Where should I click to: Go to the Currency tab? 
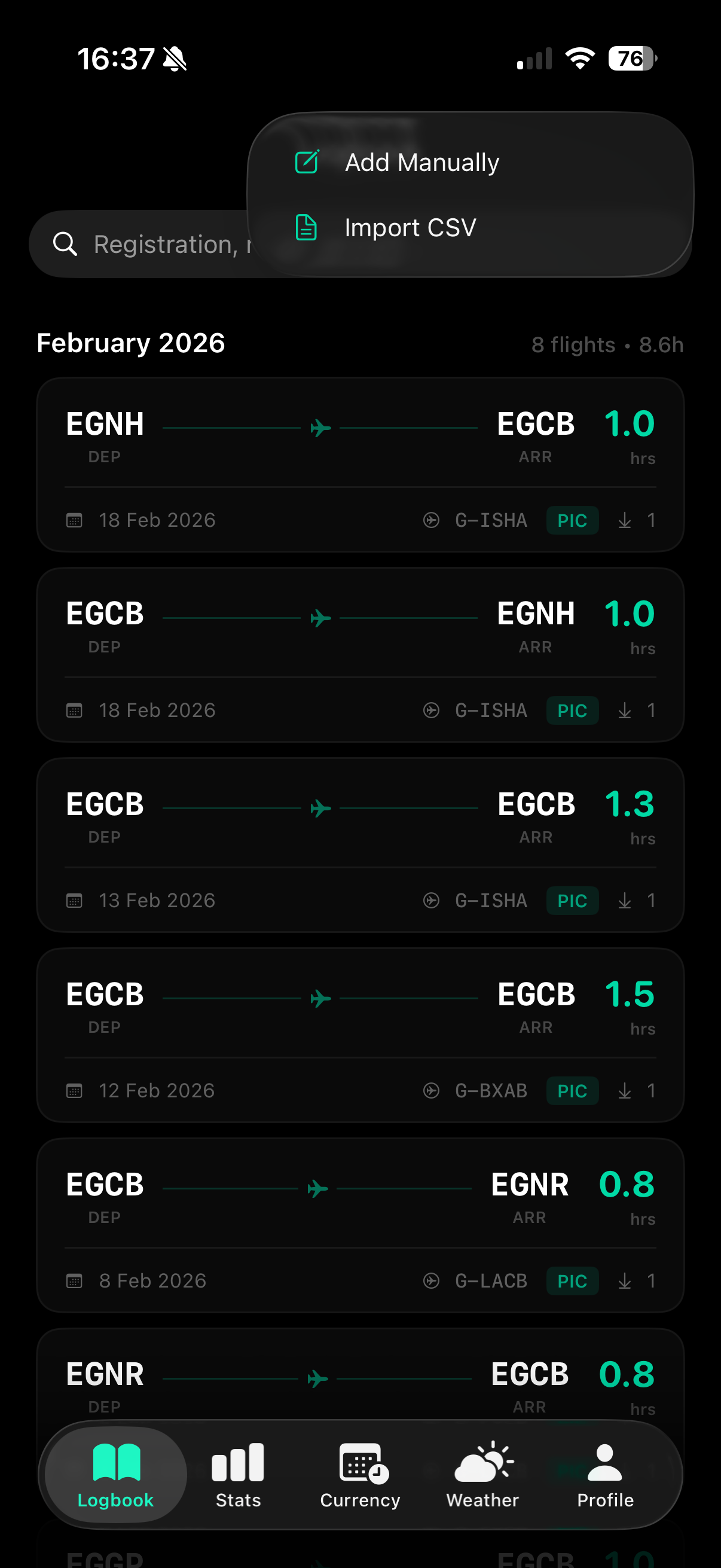[360, 1474]
